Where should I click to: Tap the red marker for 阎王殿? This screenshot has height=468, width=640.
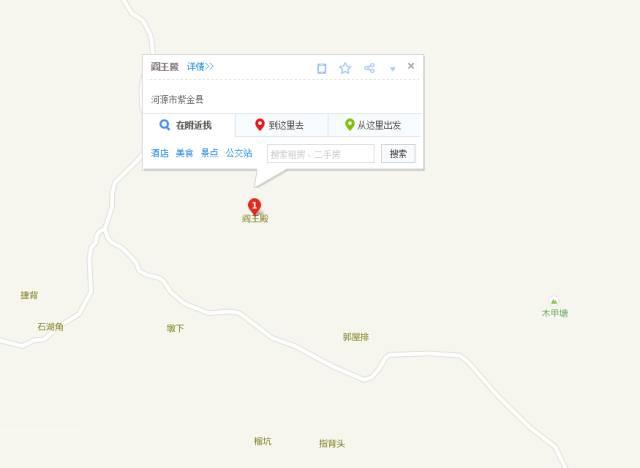point(254,205)
